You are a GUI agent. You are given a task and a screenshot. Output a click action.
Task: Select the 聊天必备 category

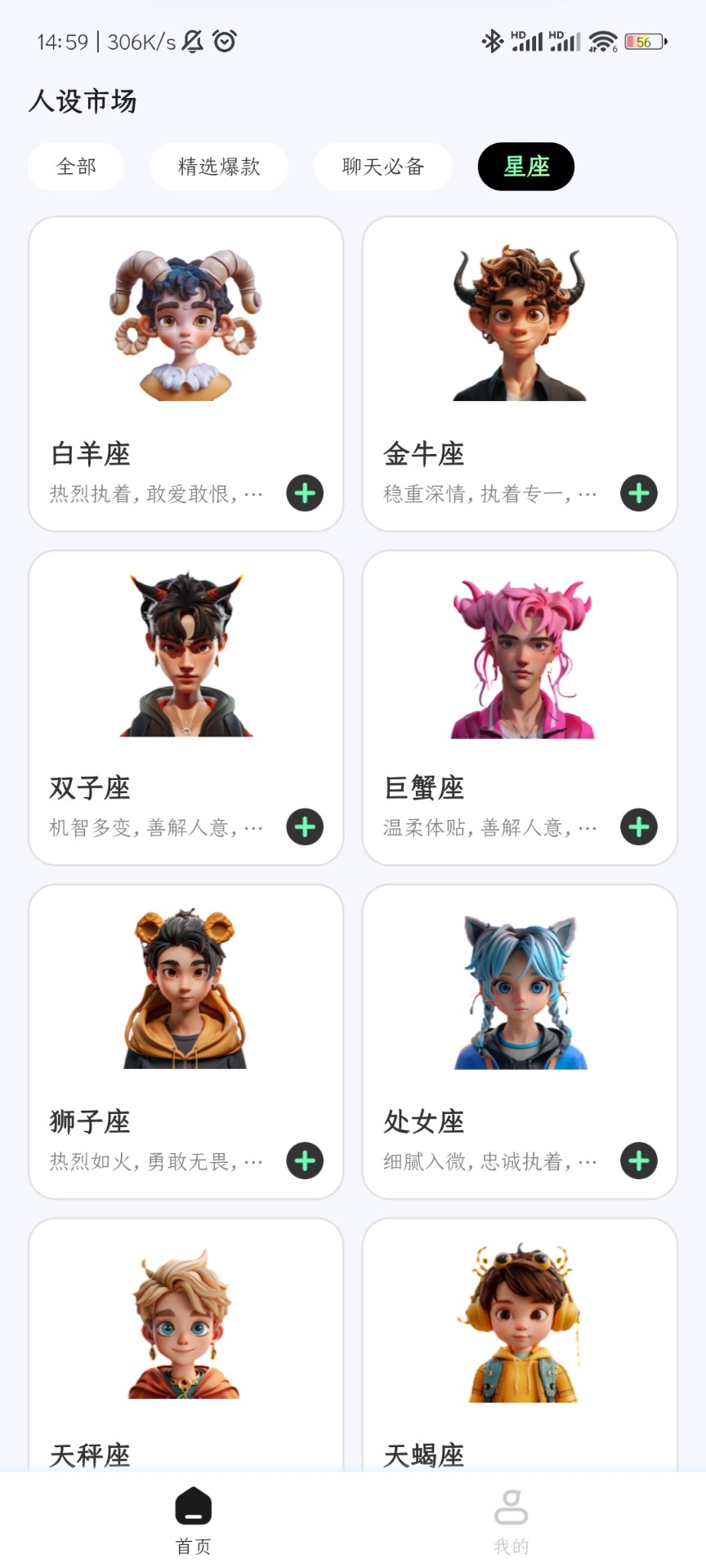(x=382, y=167)
